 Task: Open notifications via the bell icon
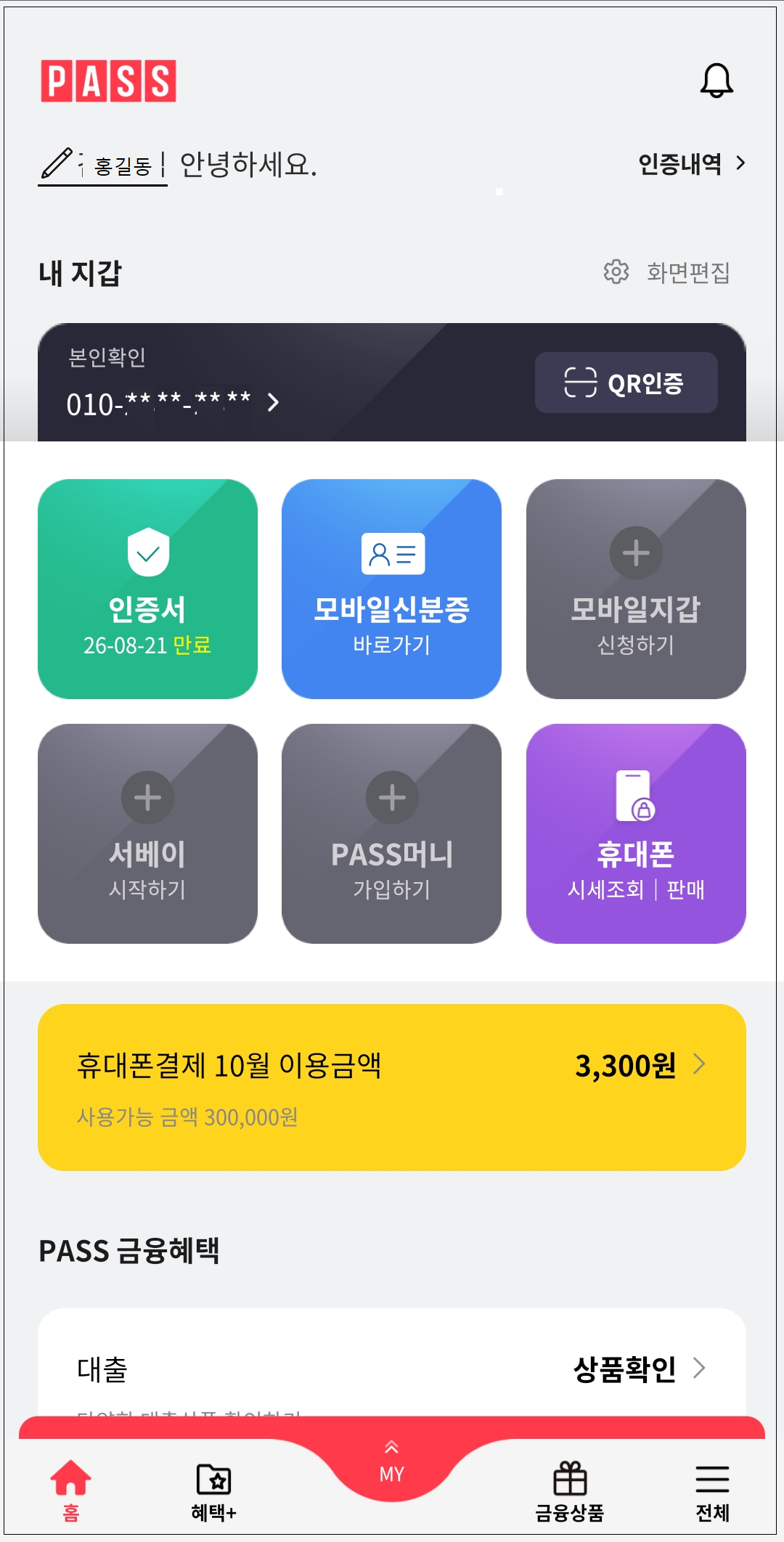coord(717,79)
